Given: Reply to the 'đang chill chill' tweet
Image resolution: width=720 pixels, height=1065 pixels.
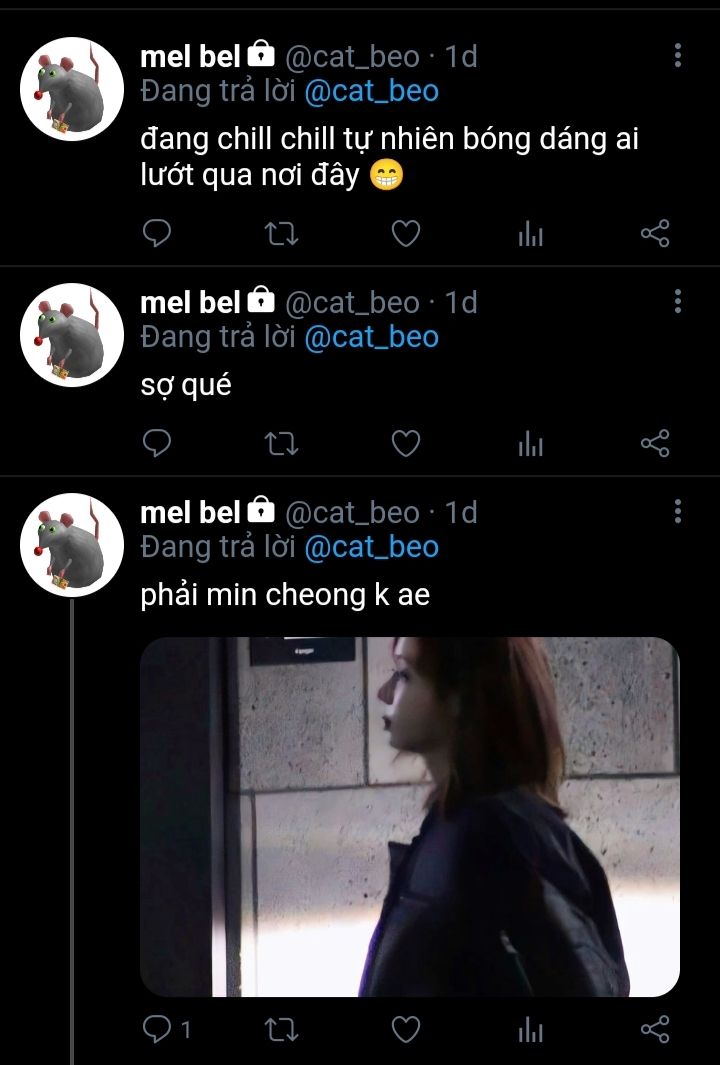Looking at the screenshot, I should point(157,234).
